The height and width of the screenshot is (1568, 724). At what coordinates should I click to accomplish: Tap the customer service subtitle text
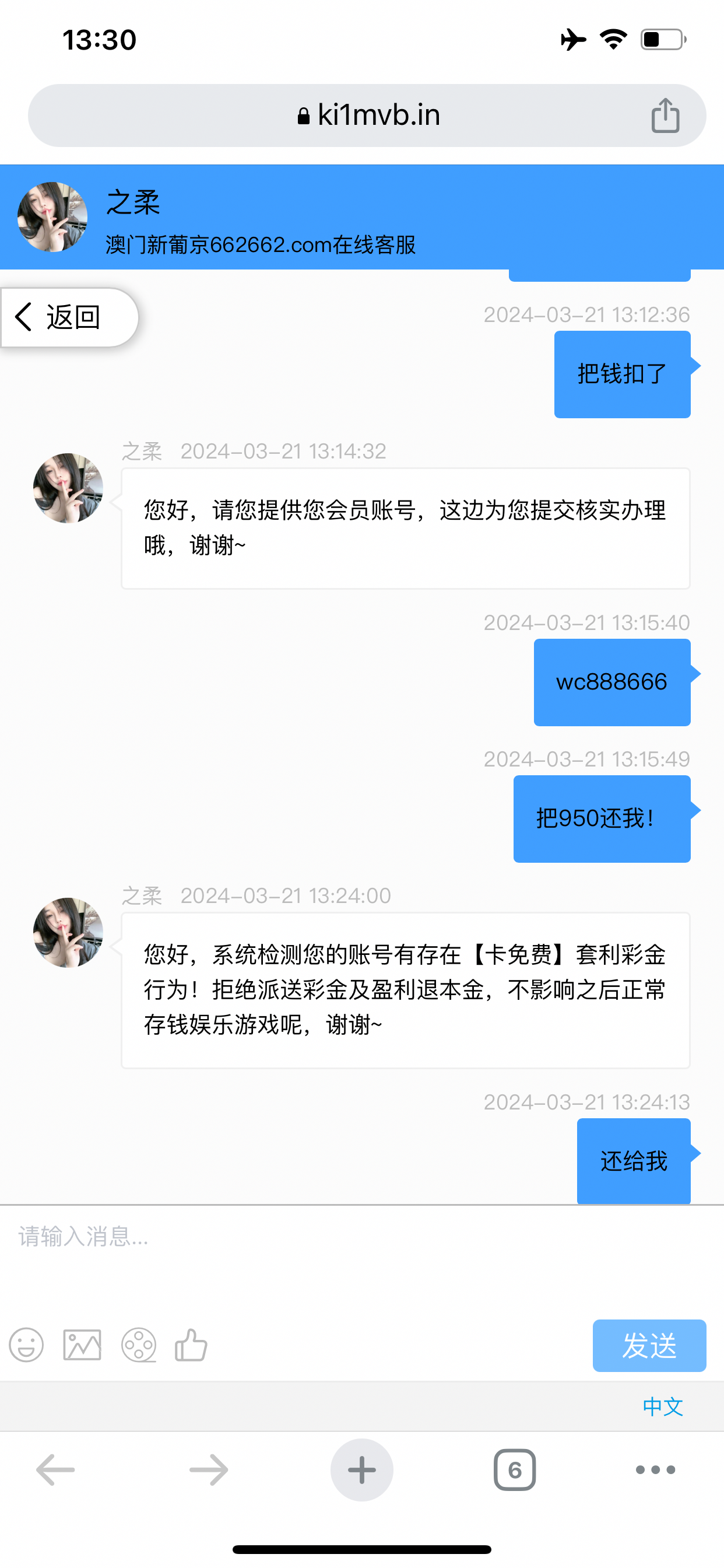pyautogui.click(x=261, y=247)
